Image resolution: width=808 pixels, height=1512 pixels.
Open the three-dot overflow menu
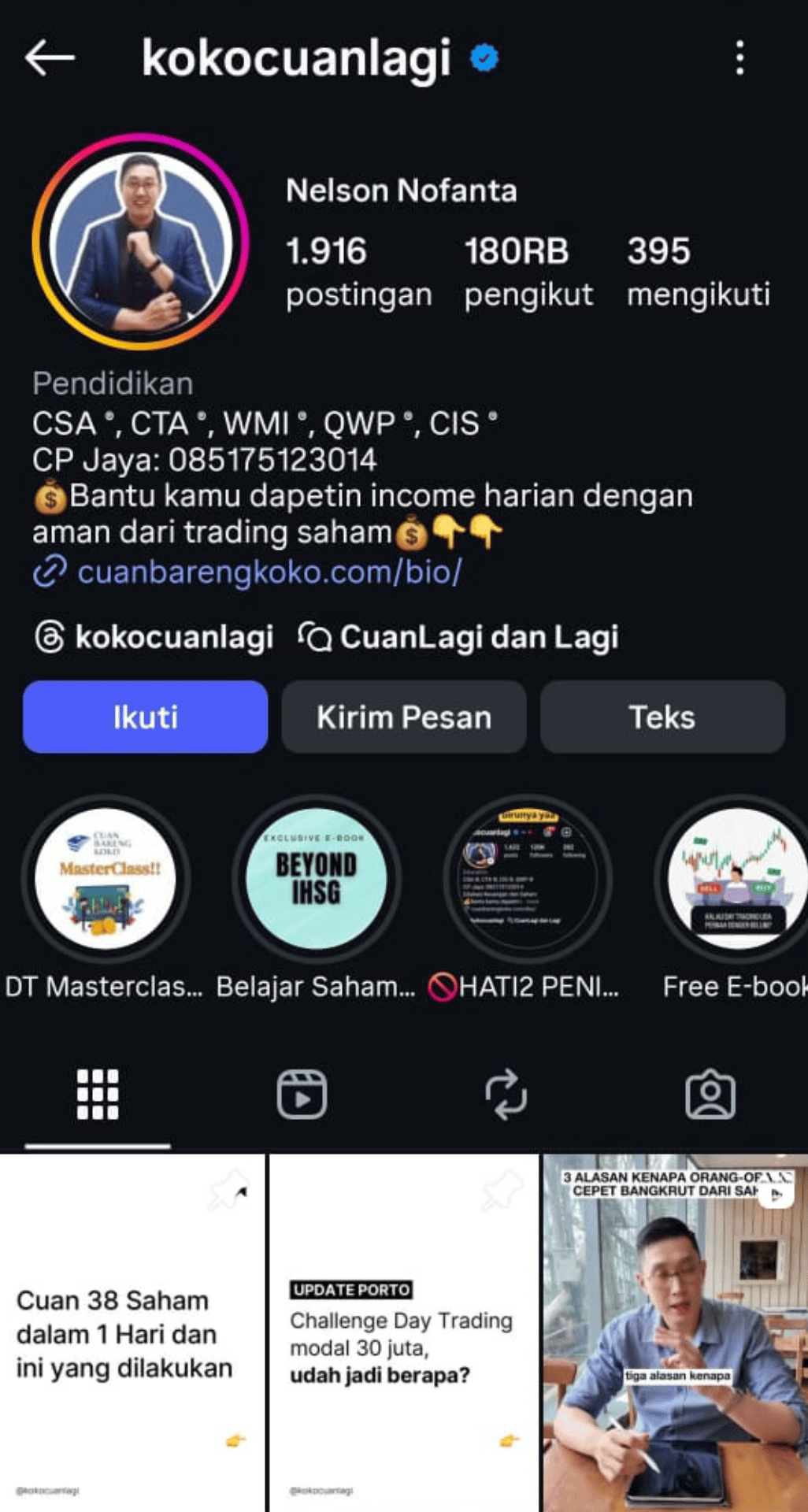coord(739,57)
